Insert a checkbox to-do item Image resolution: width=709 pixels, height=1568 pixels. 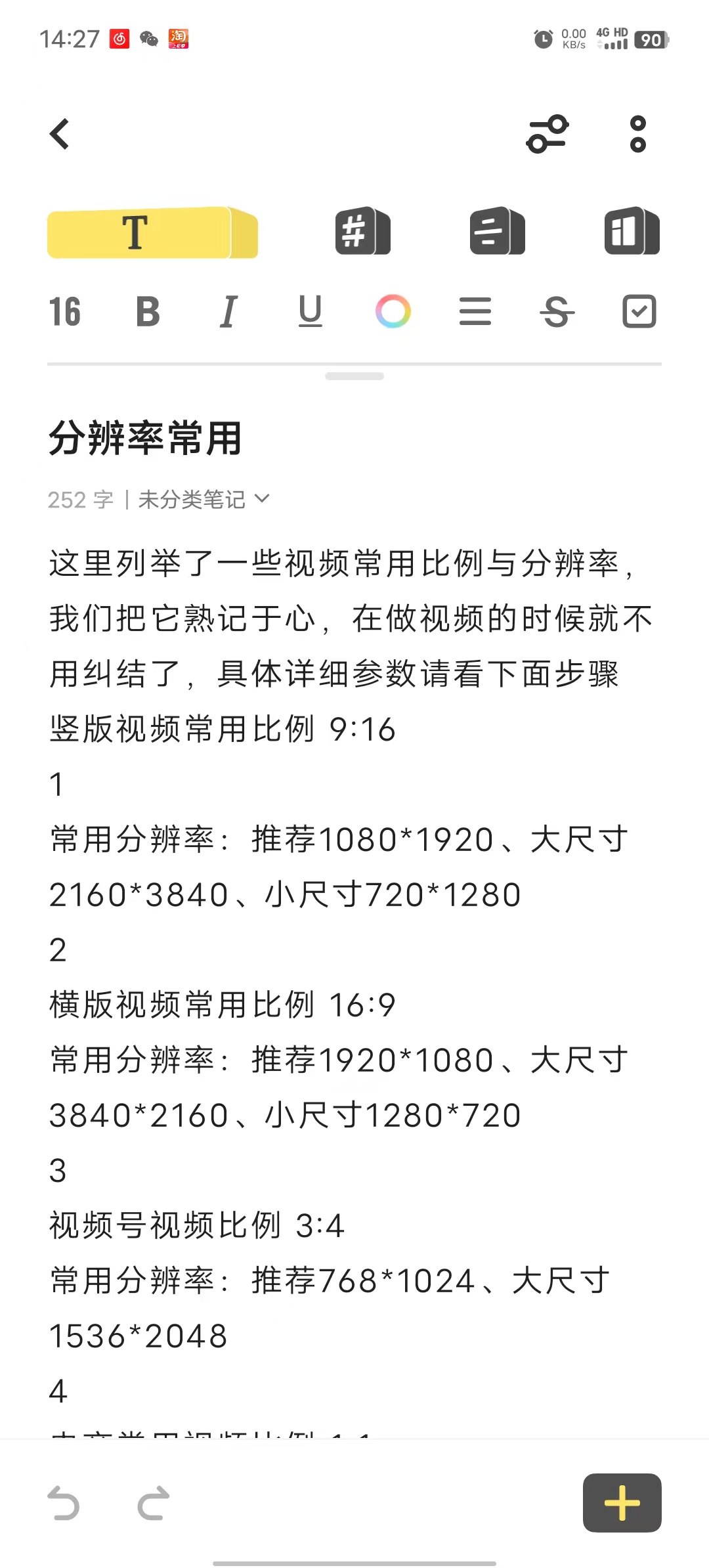[639, 311]
